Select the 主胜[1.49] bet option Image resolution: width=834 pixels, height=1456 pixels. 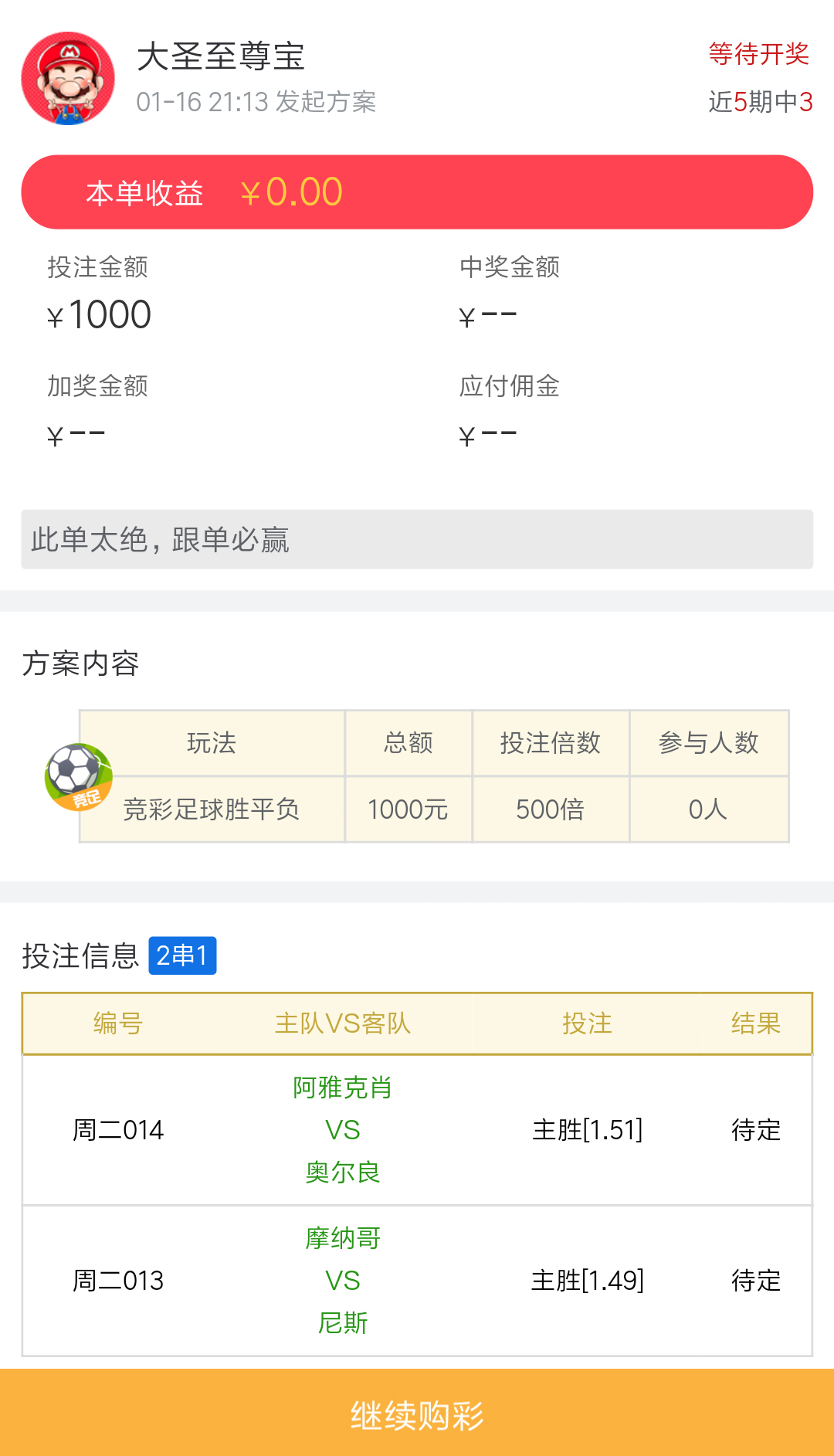(588, 1281)
